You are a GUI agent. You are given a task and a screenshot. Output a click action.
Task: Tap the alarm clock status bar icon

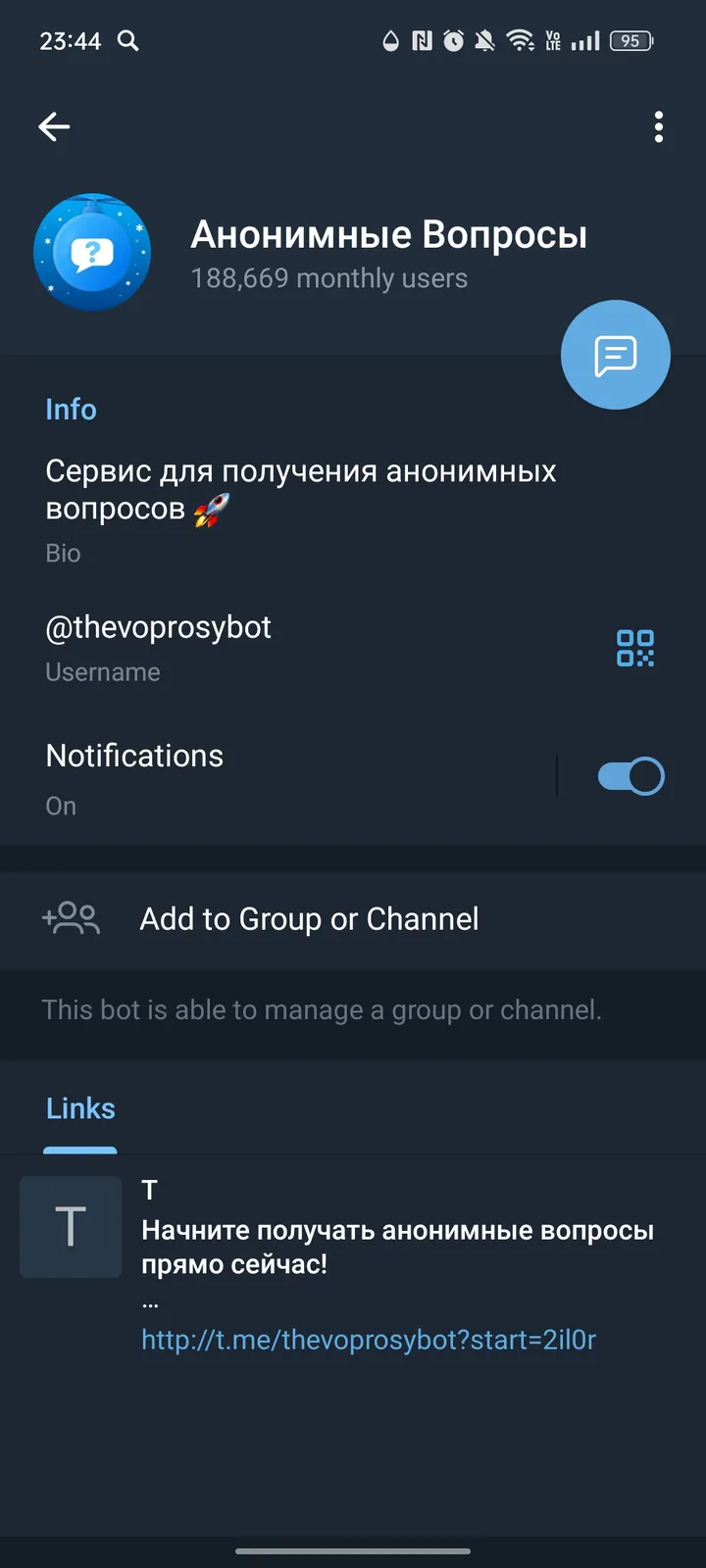point(452,41)
